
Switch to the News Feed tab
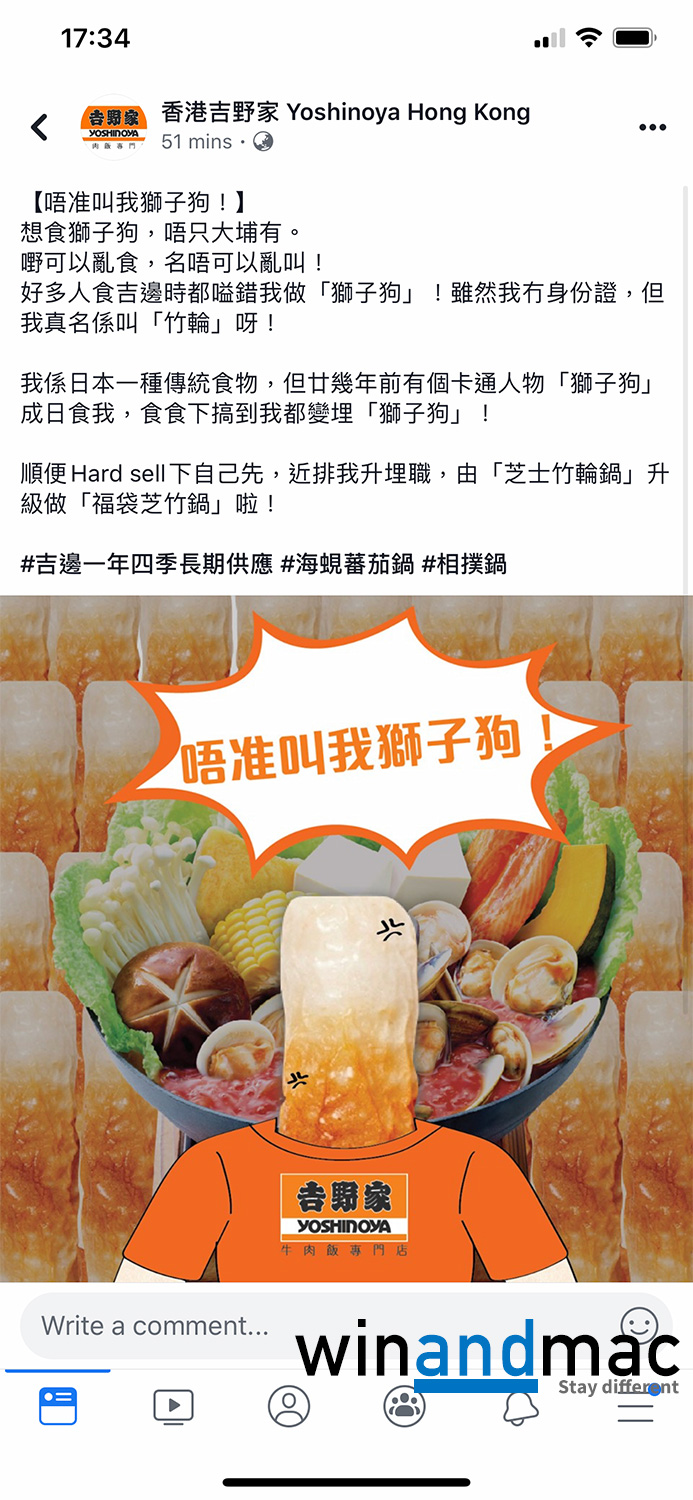click(58, 1406)
